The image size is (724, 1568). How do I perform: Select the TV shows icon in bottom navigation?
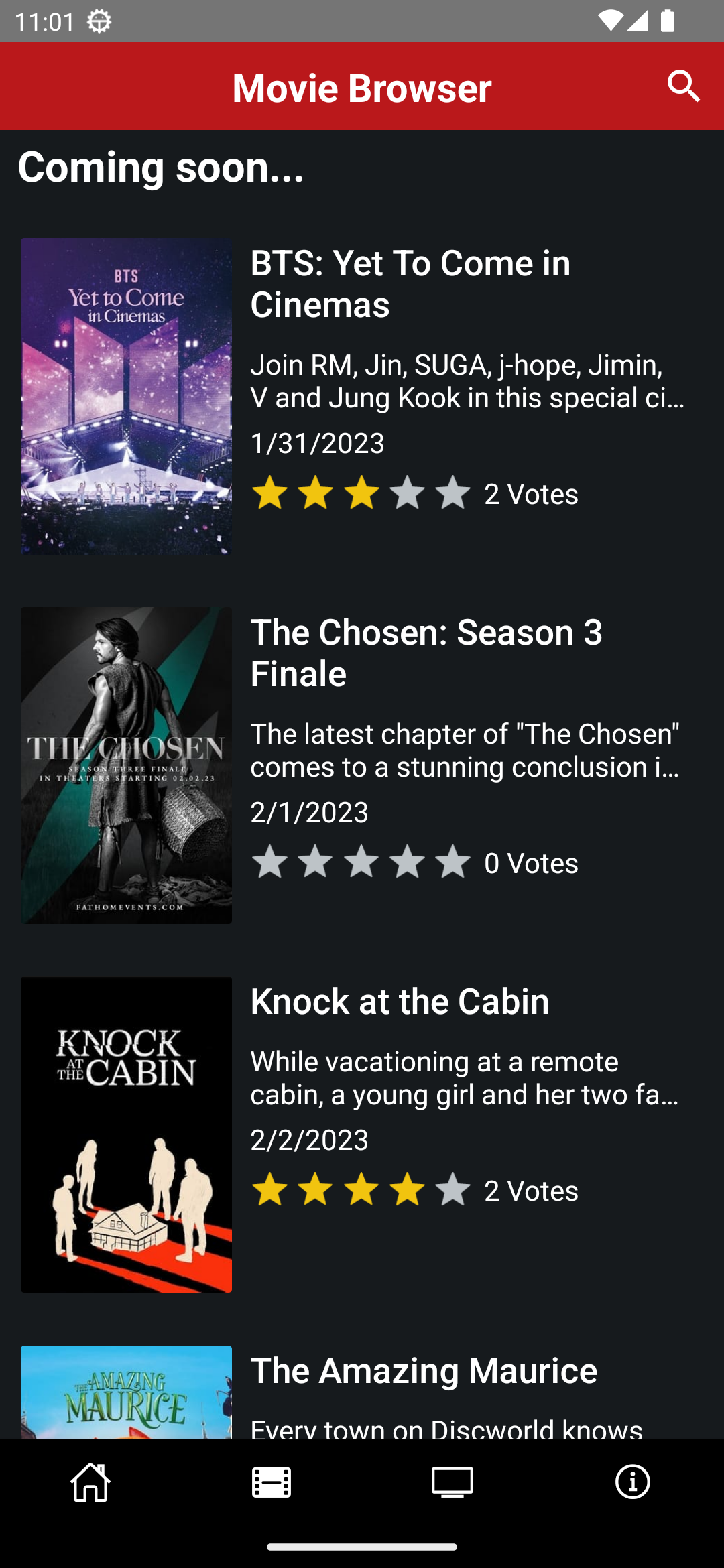coord(452,1482)
